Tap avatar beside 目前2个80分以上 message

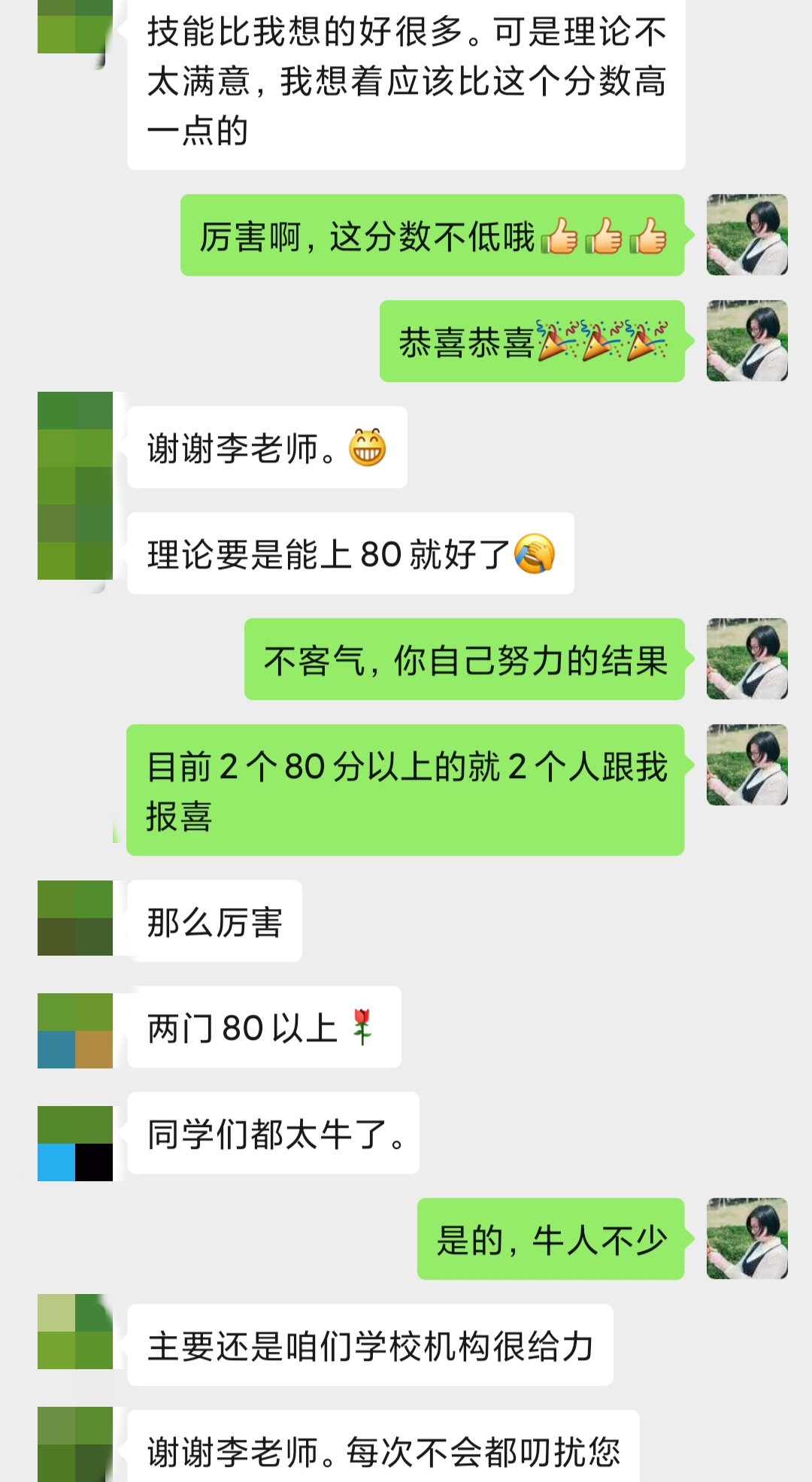tap(747, 765)
